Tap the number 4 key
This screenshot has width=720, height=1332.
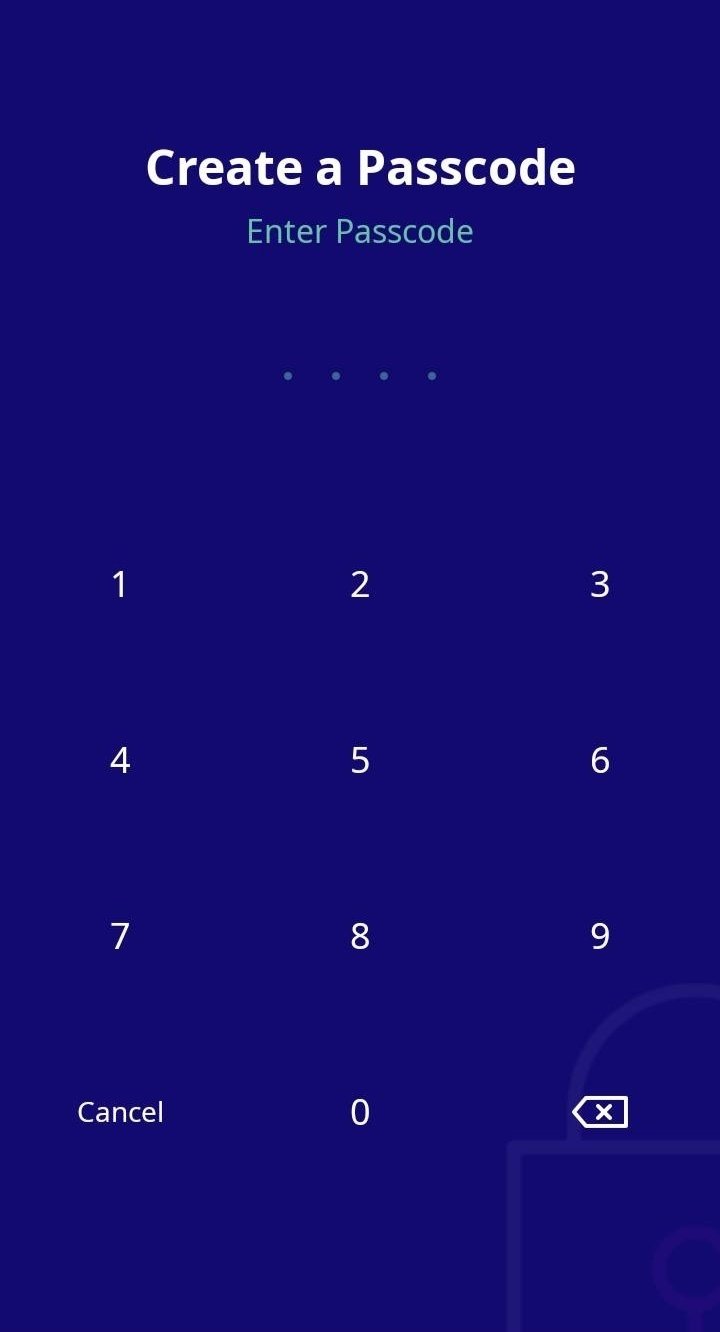120,760
